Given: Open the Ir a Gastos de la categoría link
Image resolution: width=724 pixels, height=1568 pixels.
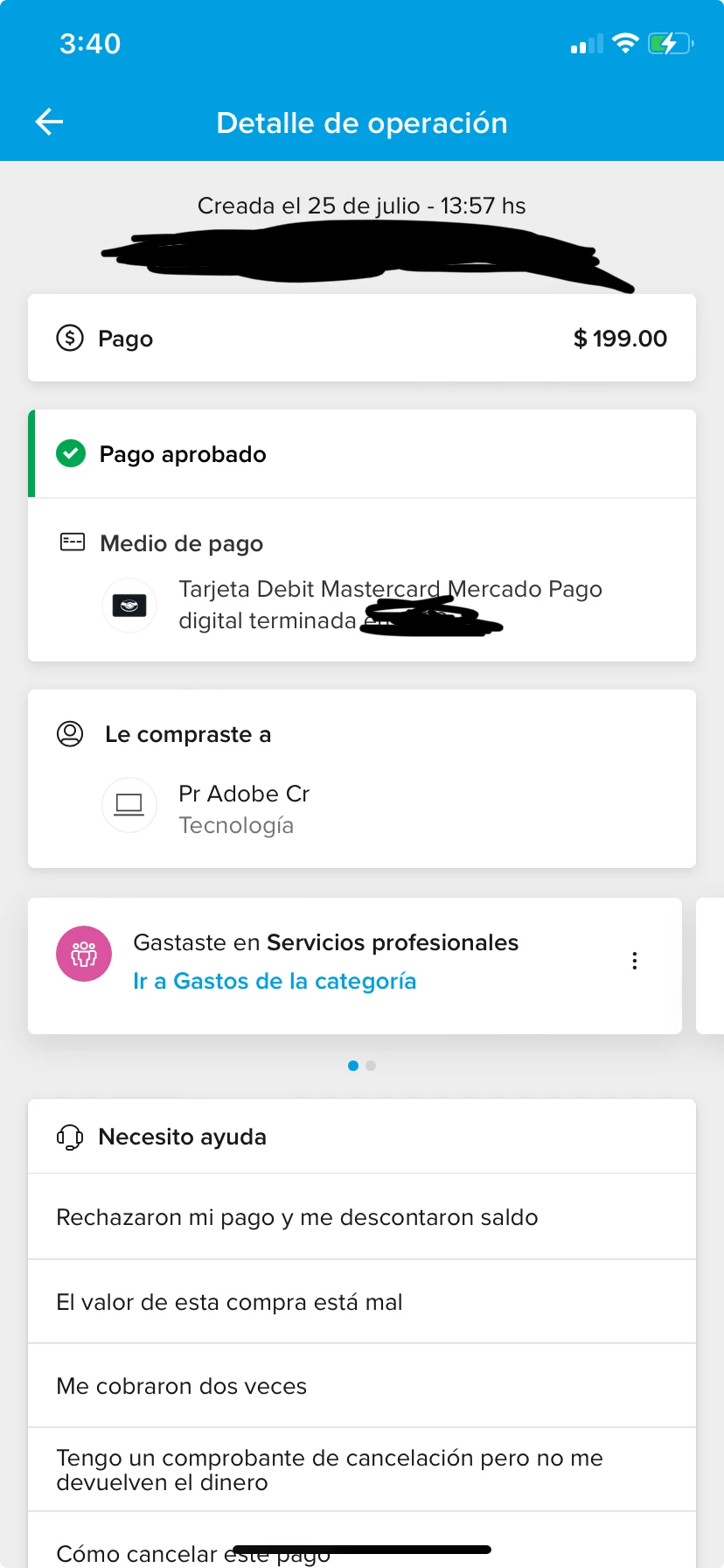Looking at the screenshot, I should [274, 981].
